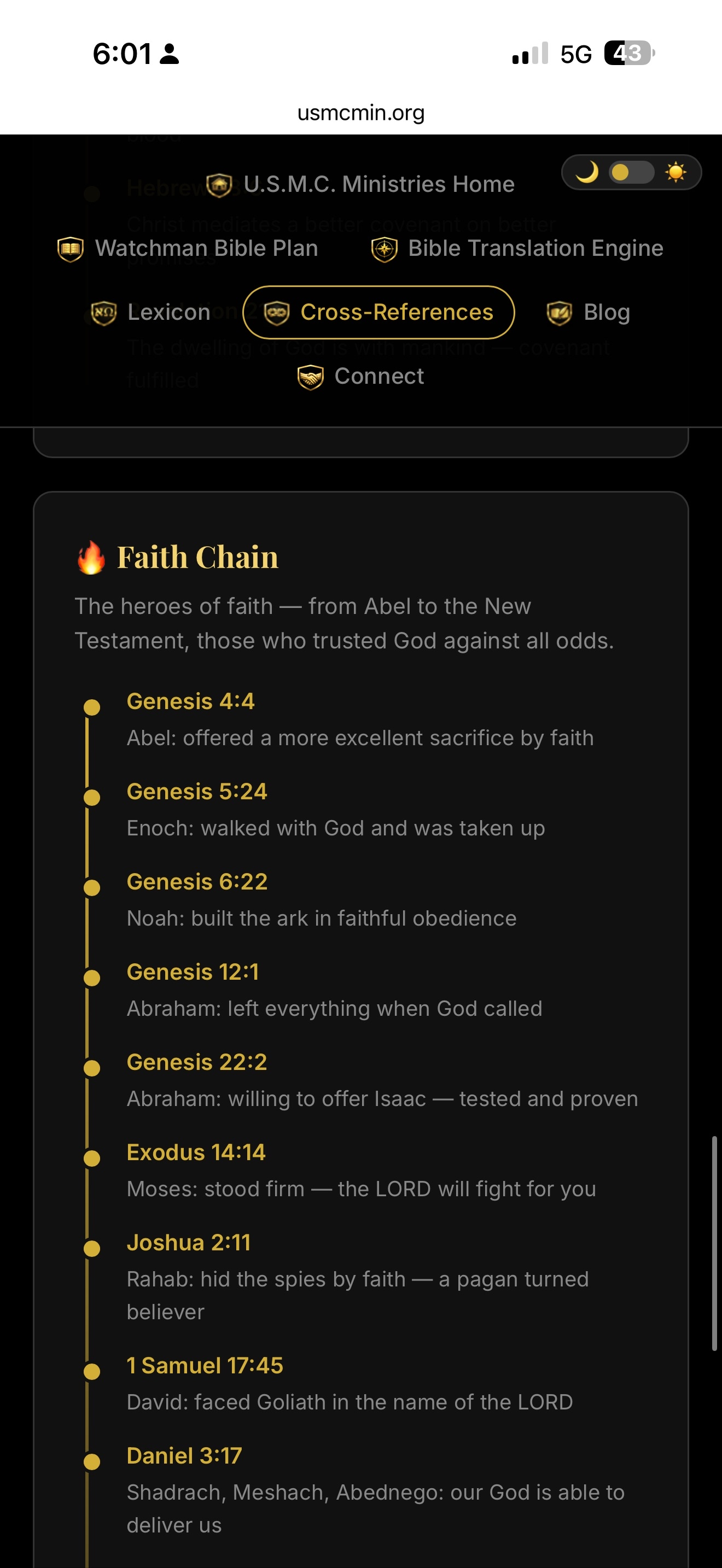The height and width of the screenshot is (1568, 722).
Task: Open the Genesis 12:1 reference
Action: point(193,972)
